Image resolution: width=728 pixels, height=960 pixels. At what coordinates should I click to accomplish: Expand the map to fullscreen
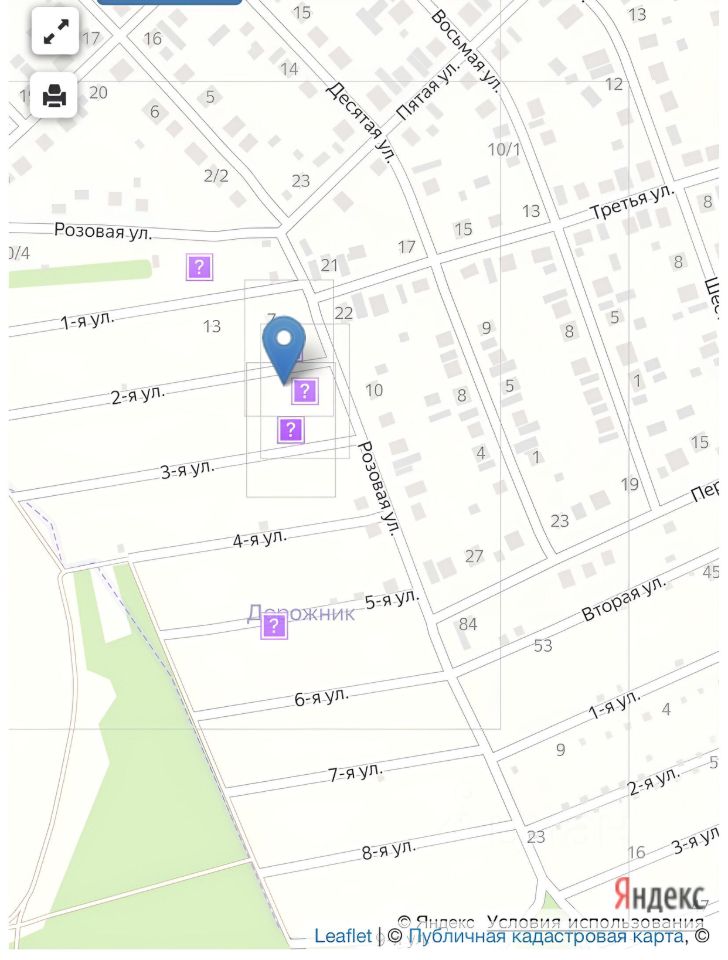(x=55, y=33)
